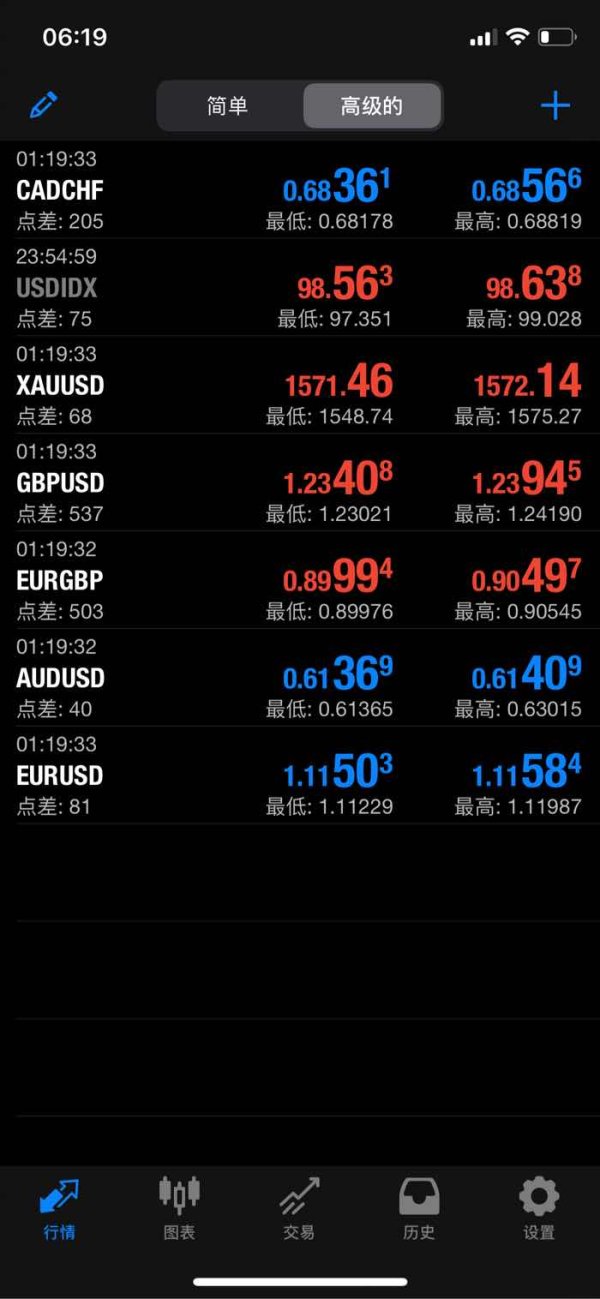Go to the 行情 tab
The width and height of the screenshot is (600, 1299).
(60, 1208)
